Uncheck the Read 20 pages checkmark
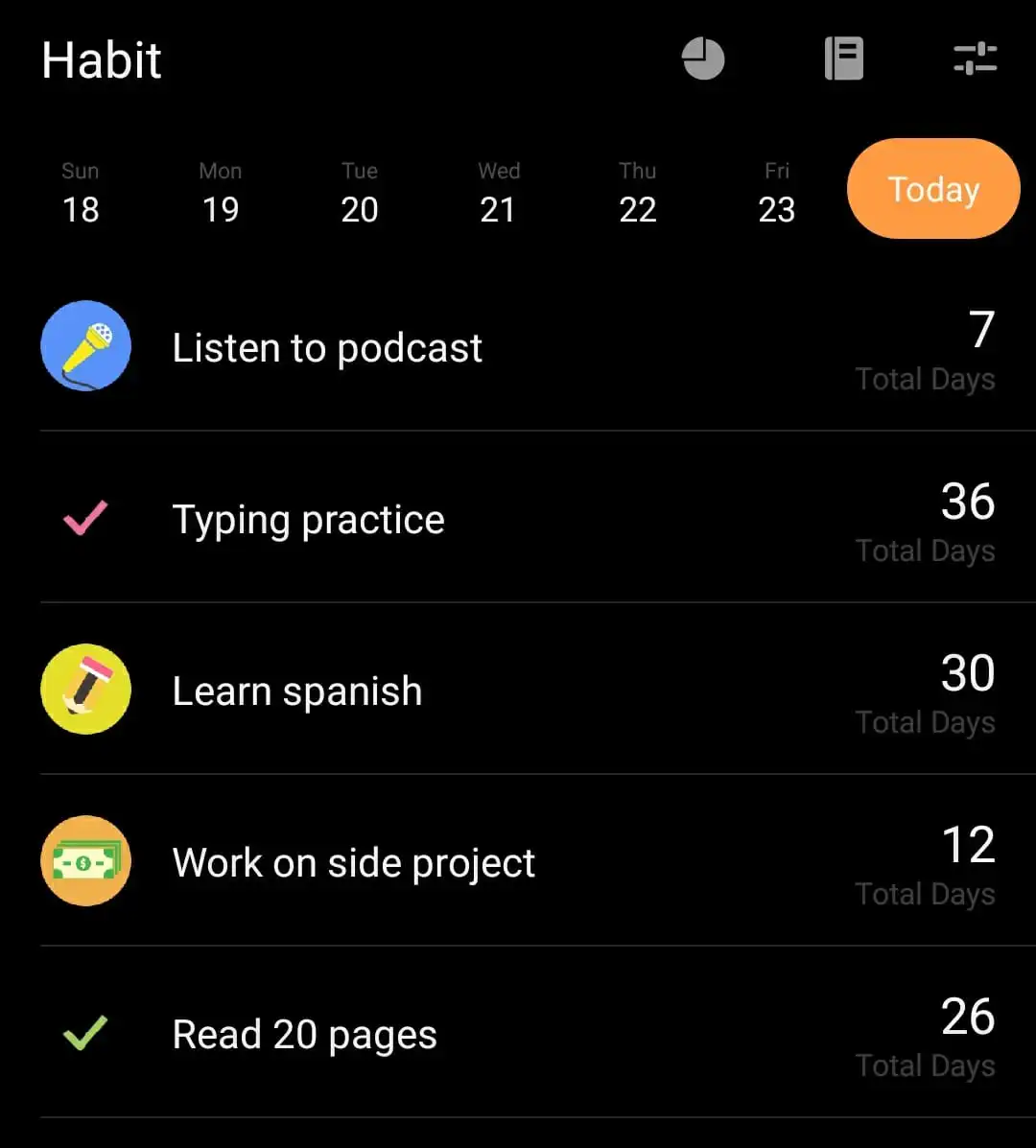 (x=85, y=1033)
